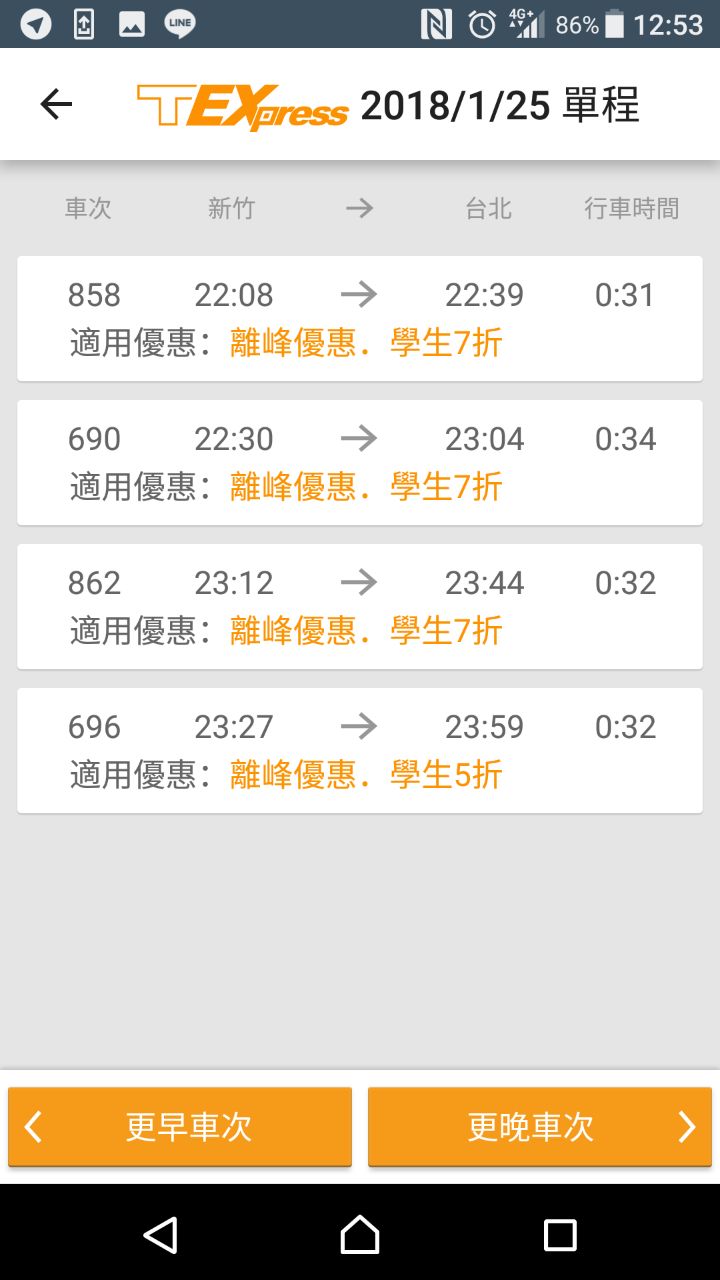The image size is (720, 1280).
Task: Tap the system home button
Action: point(360,1235)
